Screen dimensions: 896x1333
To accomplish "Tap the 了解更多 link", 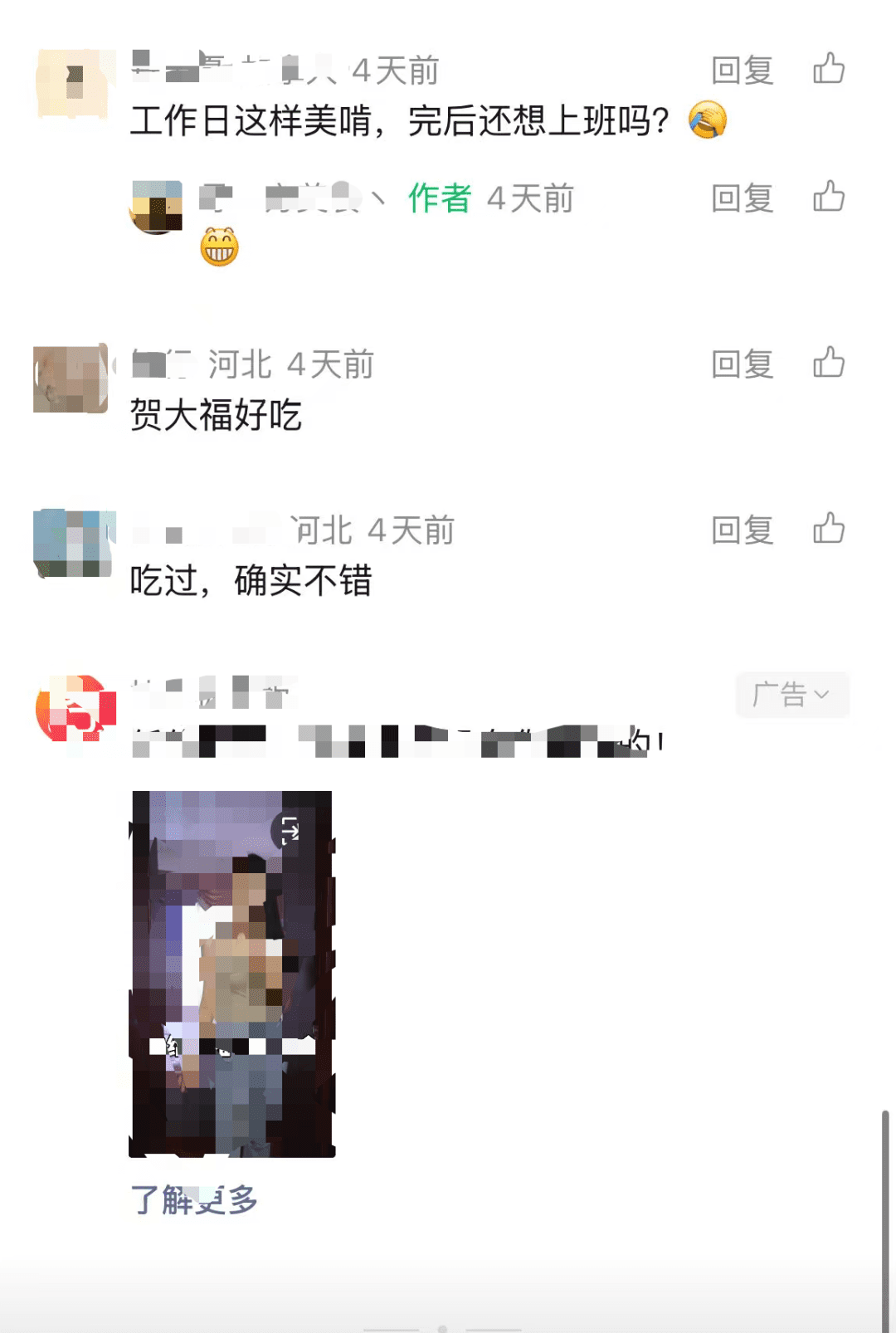I will tap(194, 1200).
